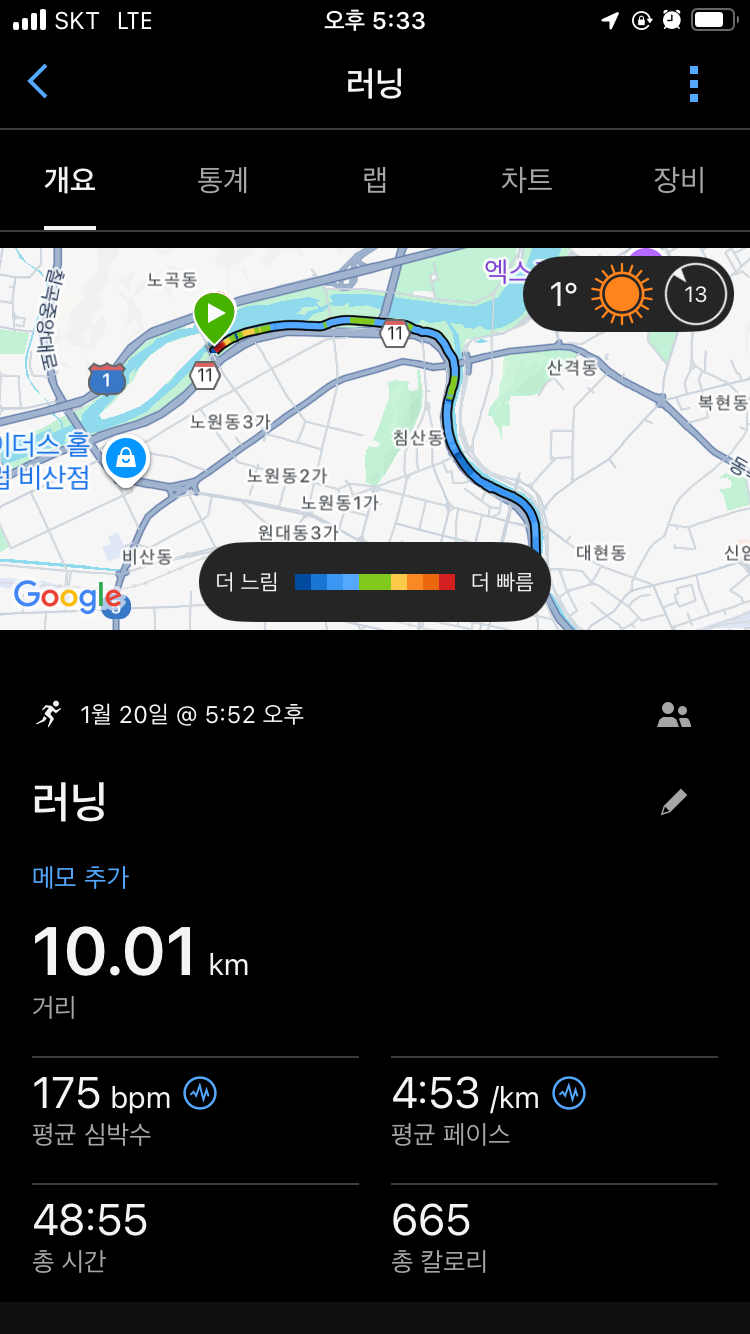Select the 개요 tab
Image resolution: width=750 pixels, height=1334 pixels.
[x=70, y=180]
